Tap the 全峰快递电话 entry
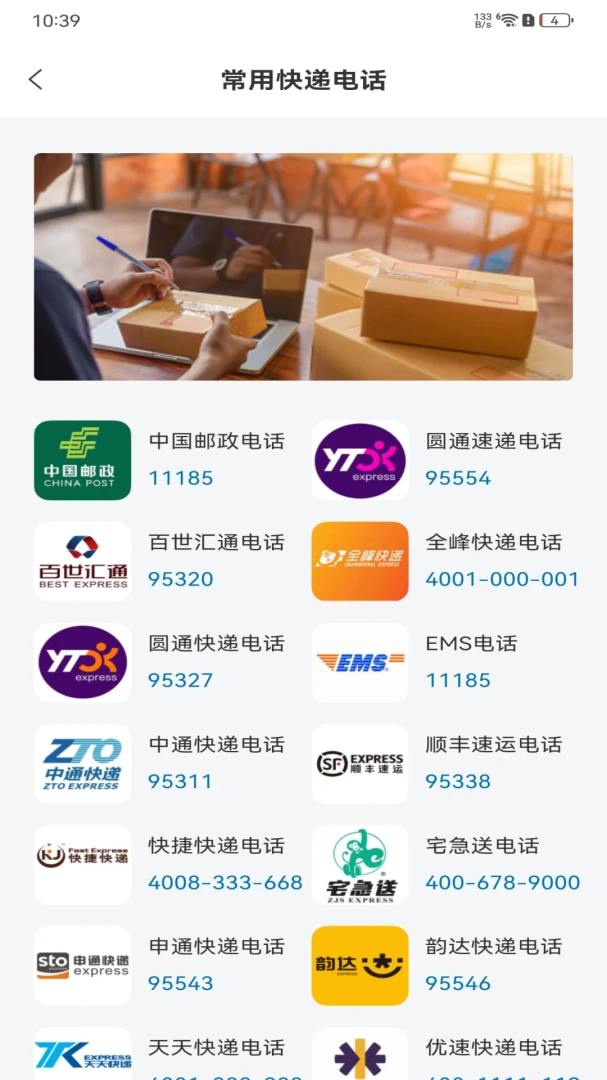 pyautogui.click(x=445, y=561)
